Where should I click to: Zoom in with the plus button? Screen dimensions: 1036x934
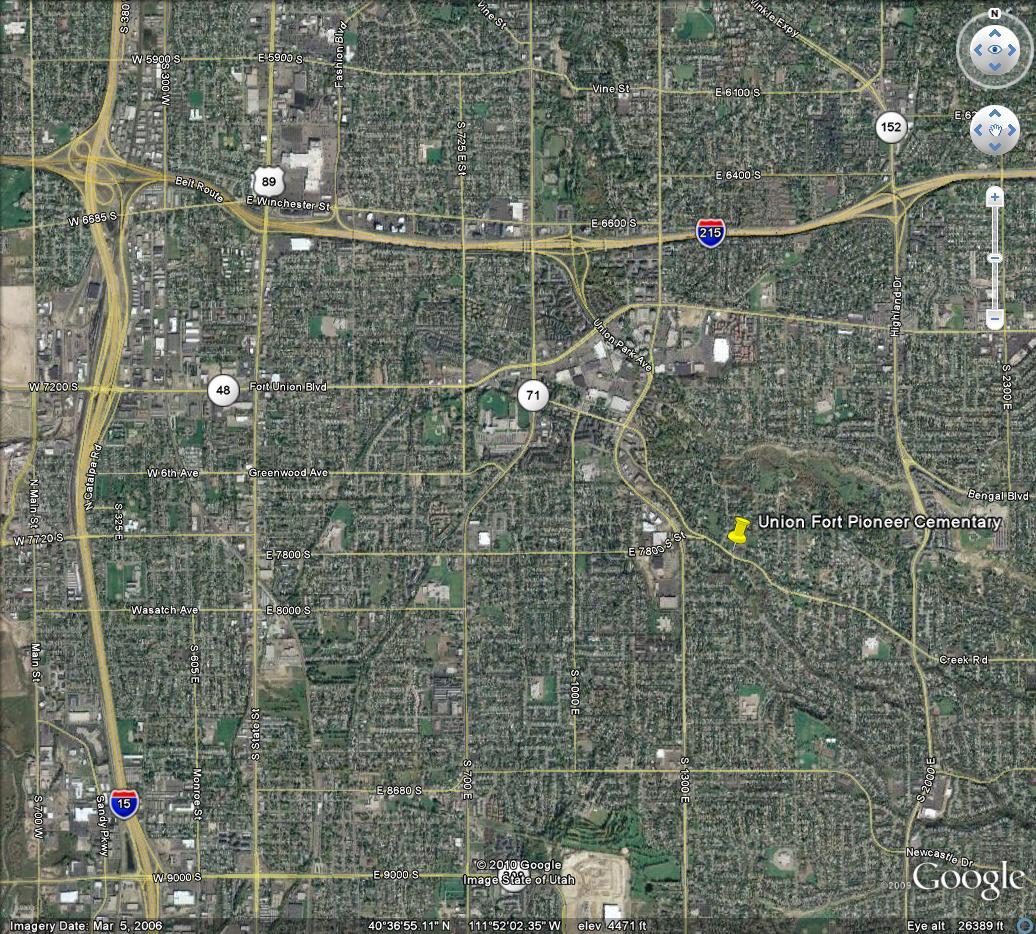[x=995, y=197]
